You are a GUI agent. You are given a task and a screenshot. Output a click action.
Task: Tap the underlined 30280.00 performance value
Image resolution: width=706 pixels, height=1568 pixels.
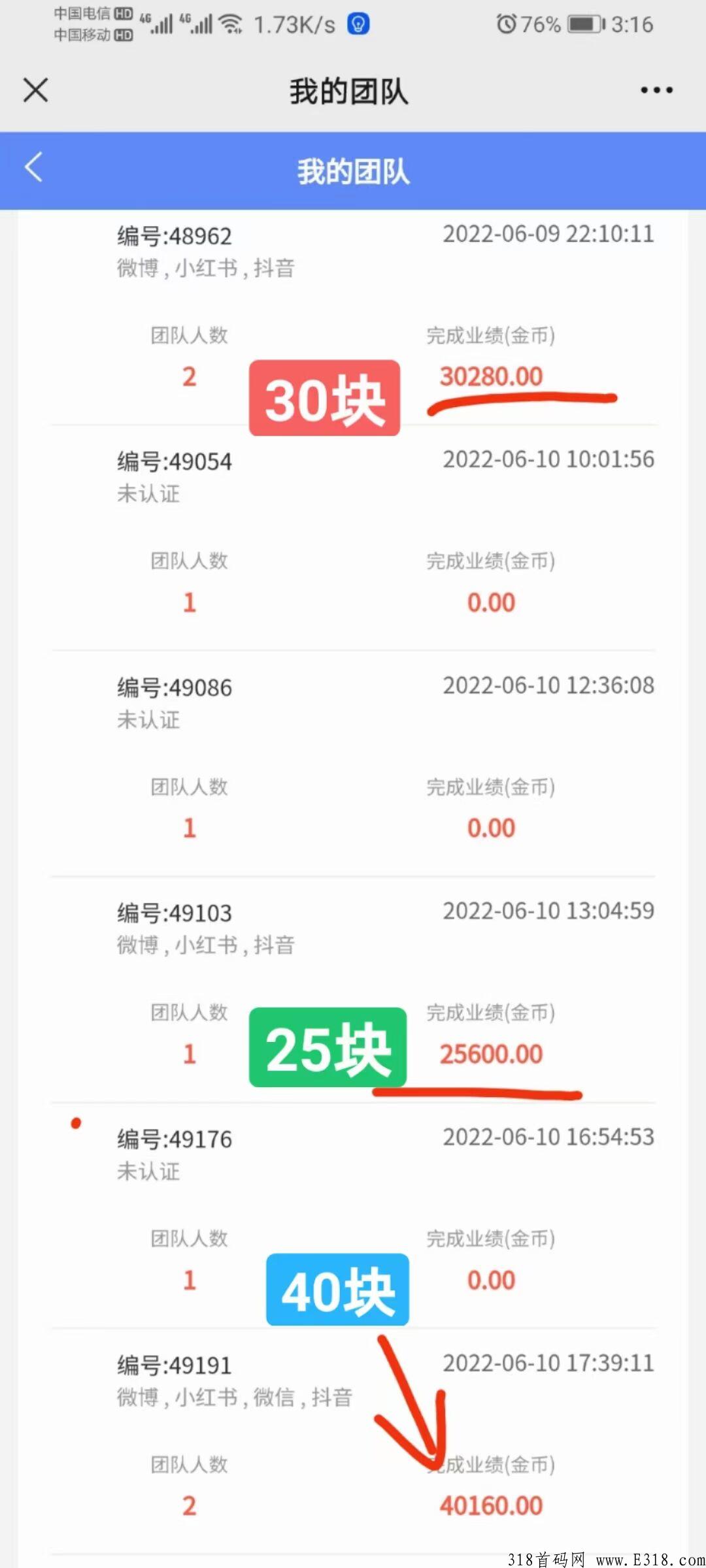point(492,376)
